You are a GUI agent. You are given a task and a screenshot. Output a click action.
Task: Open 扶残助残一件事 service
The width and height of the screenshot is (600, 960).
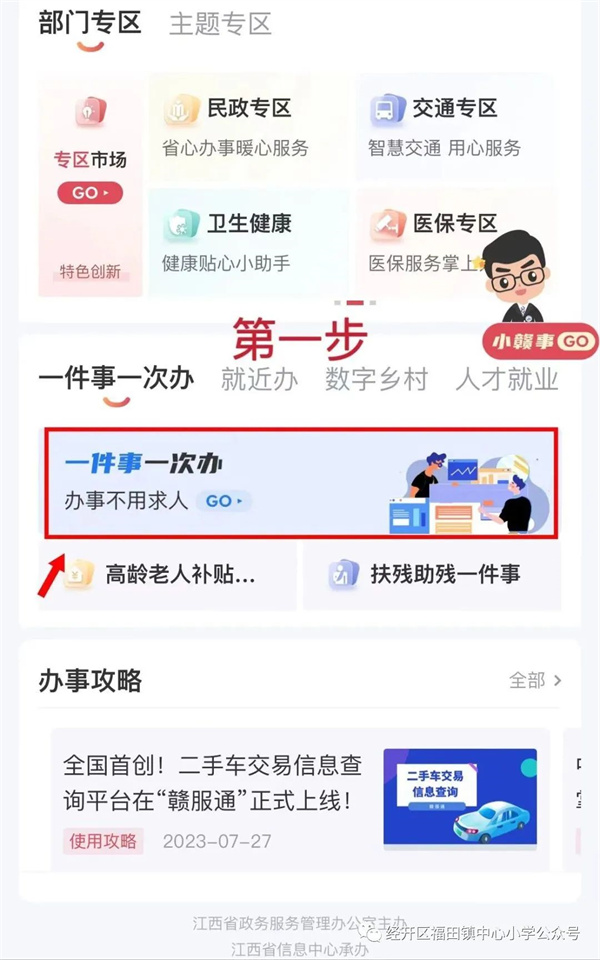(x=432, y=575)
